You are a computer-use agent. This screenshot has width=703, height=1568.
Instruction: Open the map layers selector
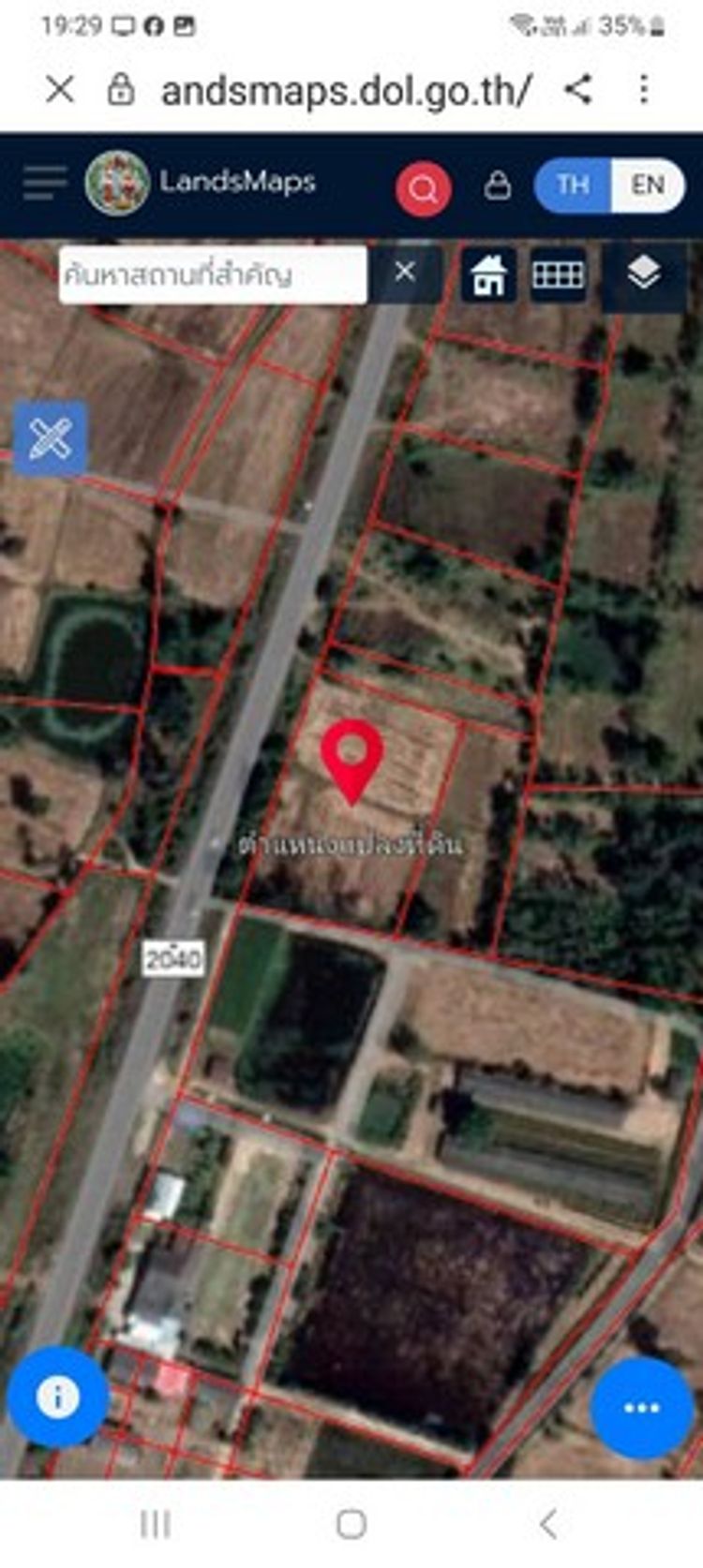643,274
